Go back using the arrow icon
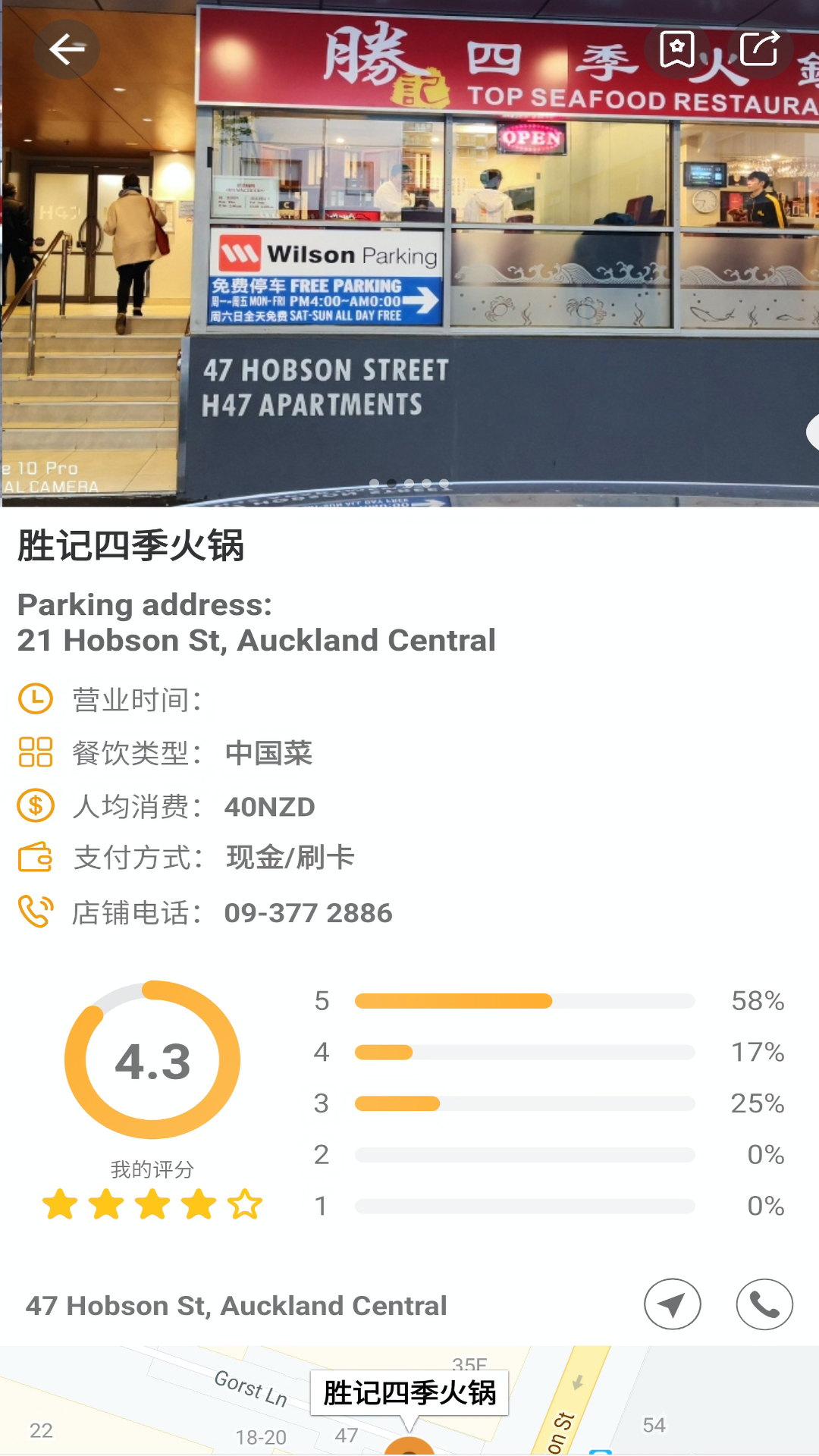 click(67, 50)
